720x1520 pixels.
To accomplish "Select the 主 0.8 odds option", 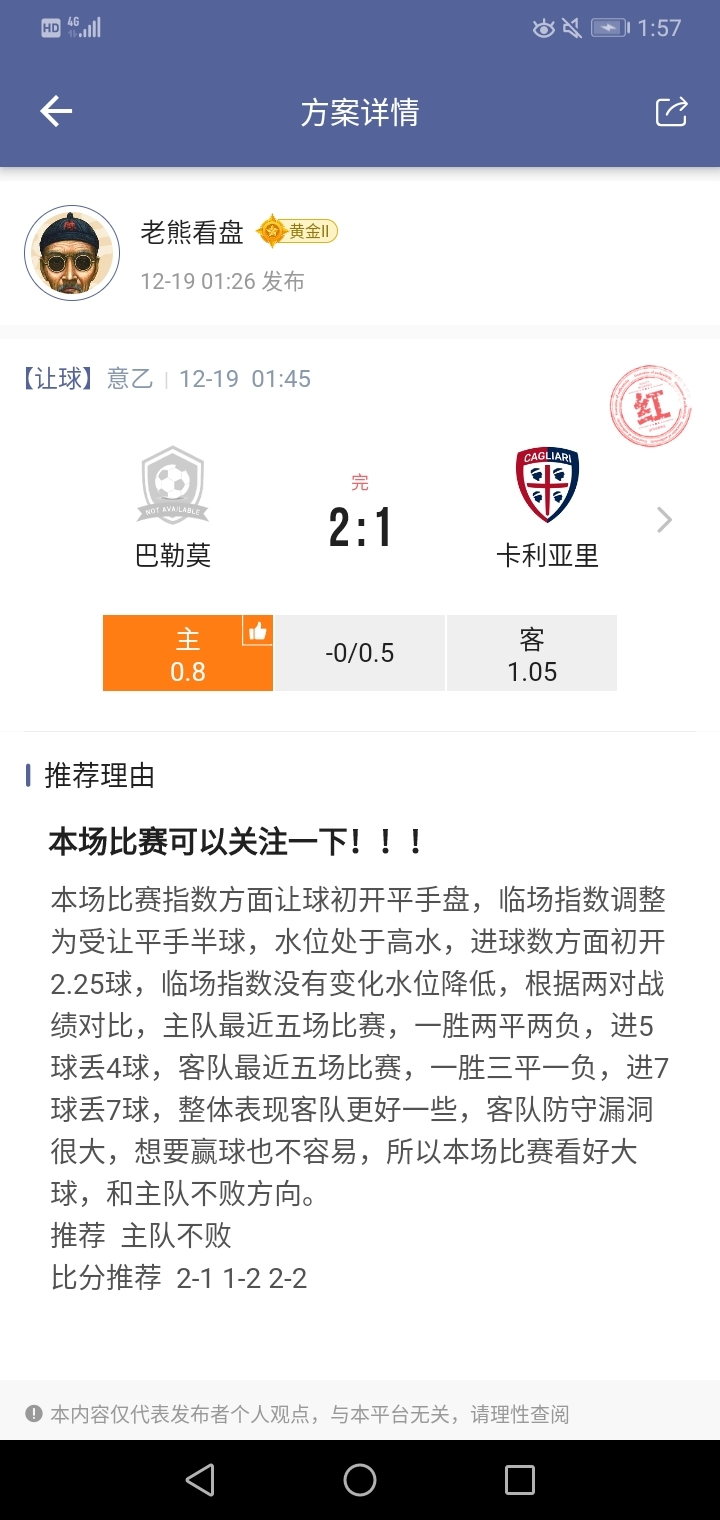I will [x=188, y=654].
